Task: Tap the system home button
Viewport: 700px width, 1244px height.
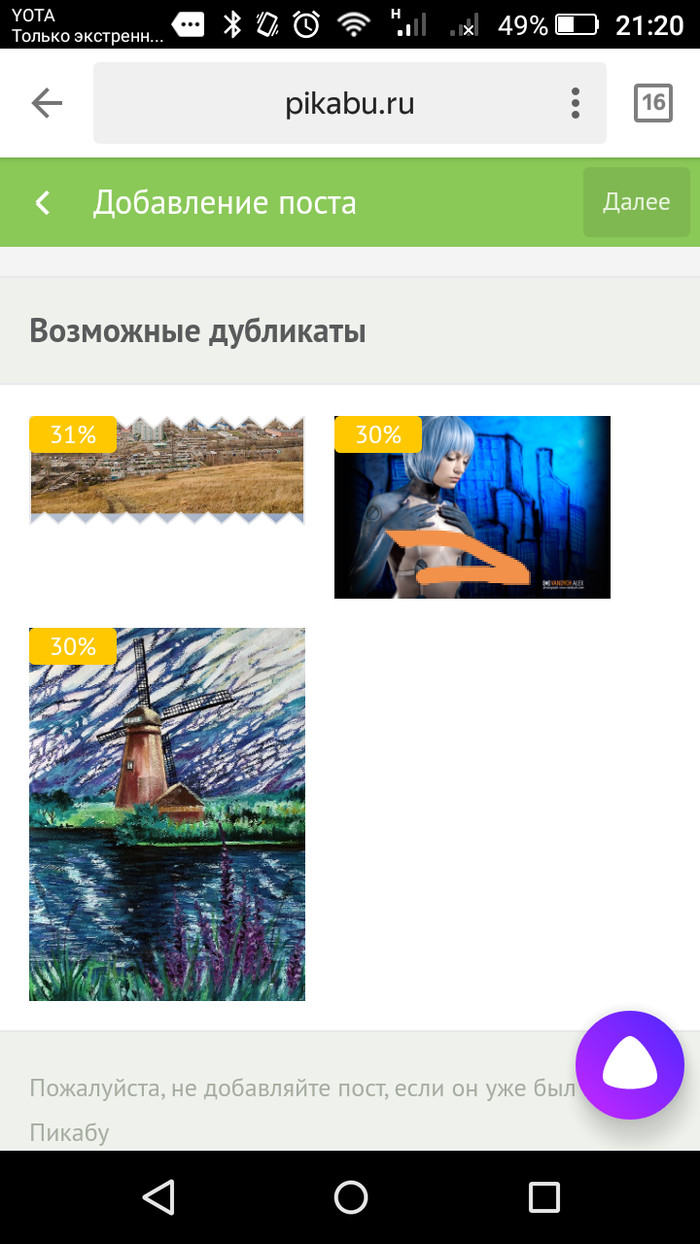Action: point(350,1197)
